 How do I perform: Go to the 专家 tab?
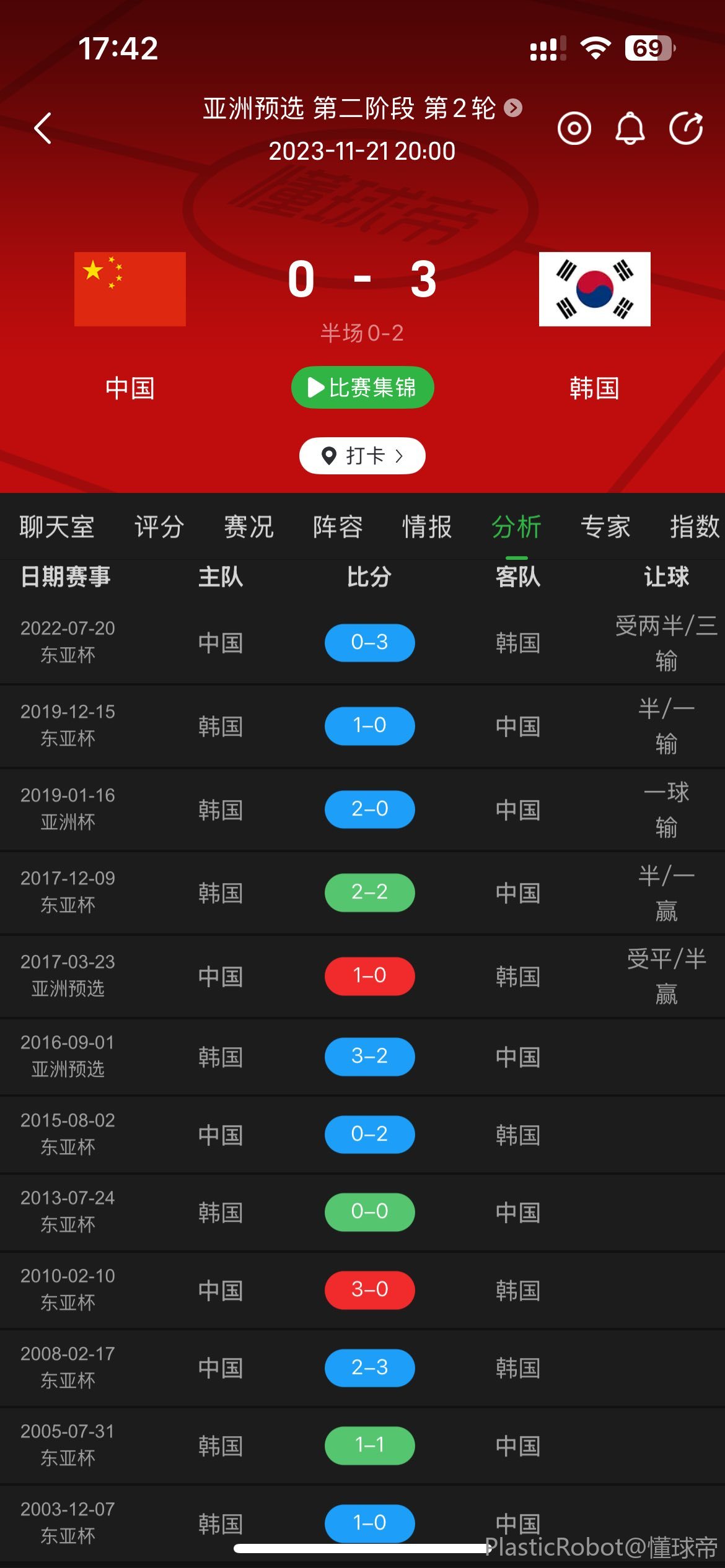pos(605,527)
